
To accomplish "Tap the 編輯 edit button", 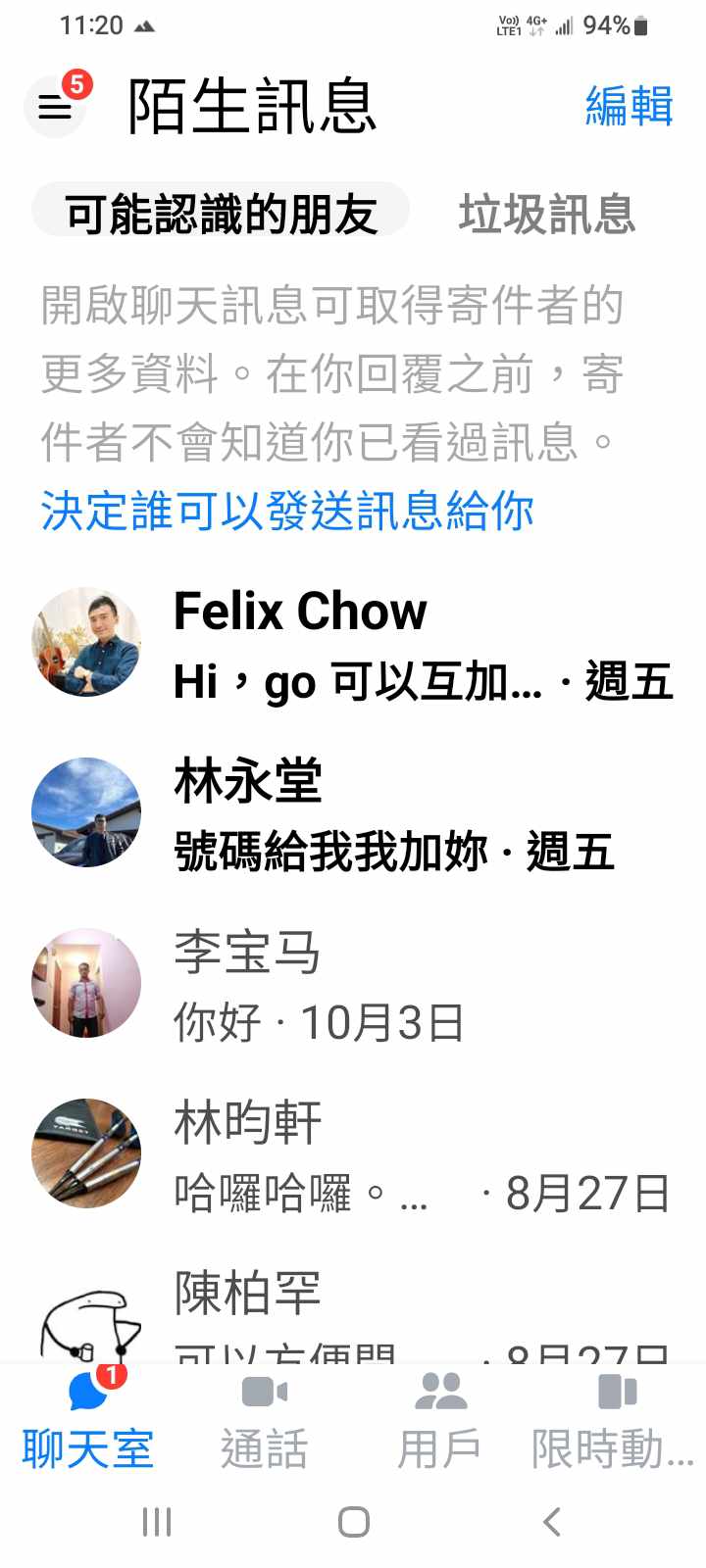I will tap(629, 106).
